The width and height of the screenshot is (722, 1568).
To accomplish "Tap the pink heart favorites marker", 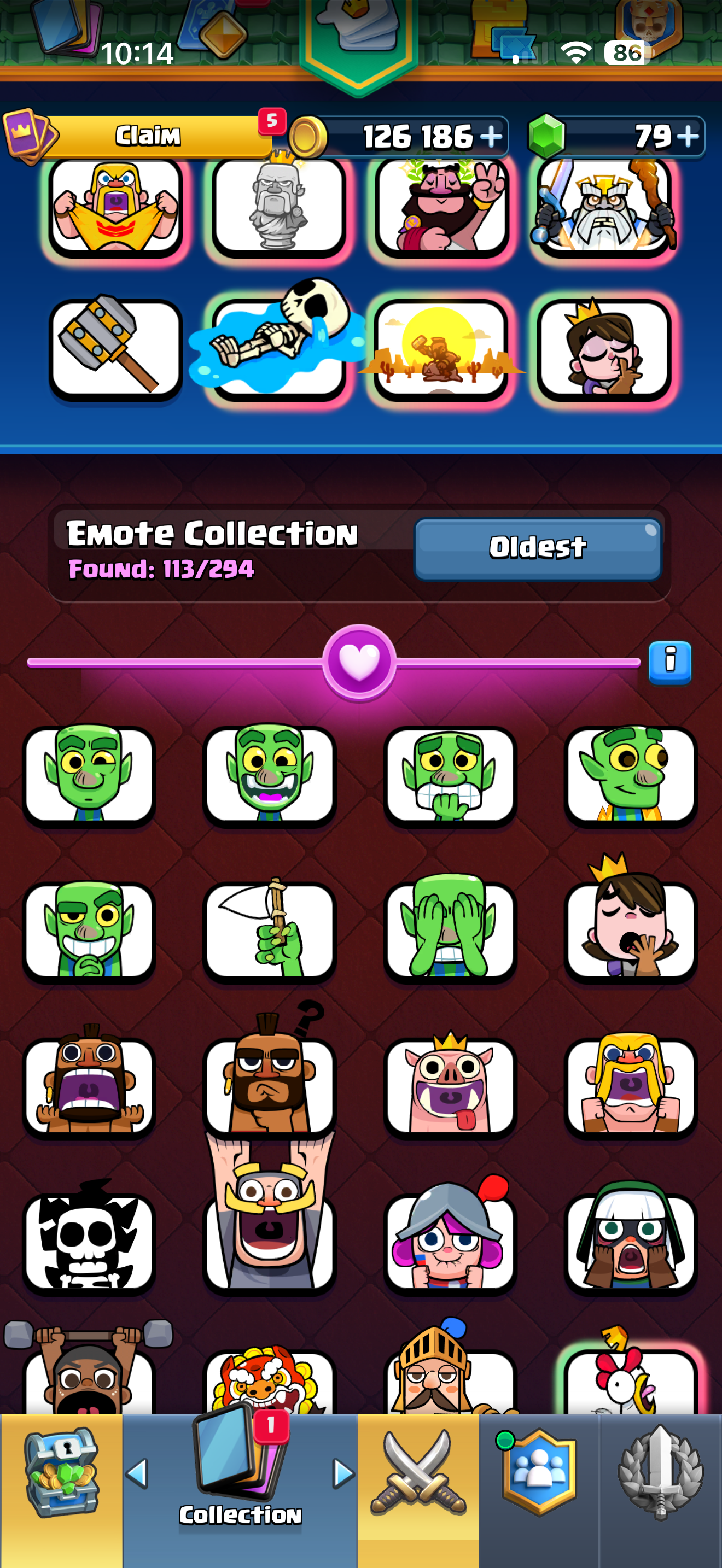I will [x=359, y=662].
